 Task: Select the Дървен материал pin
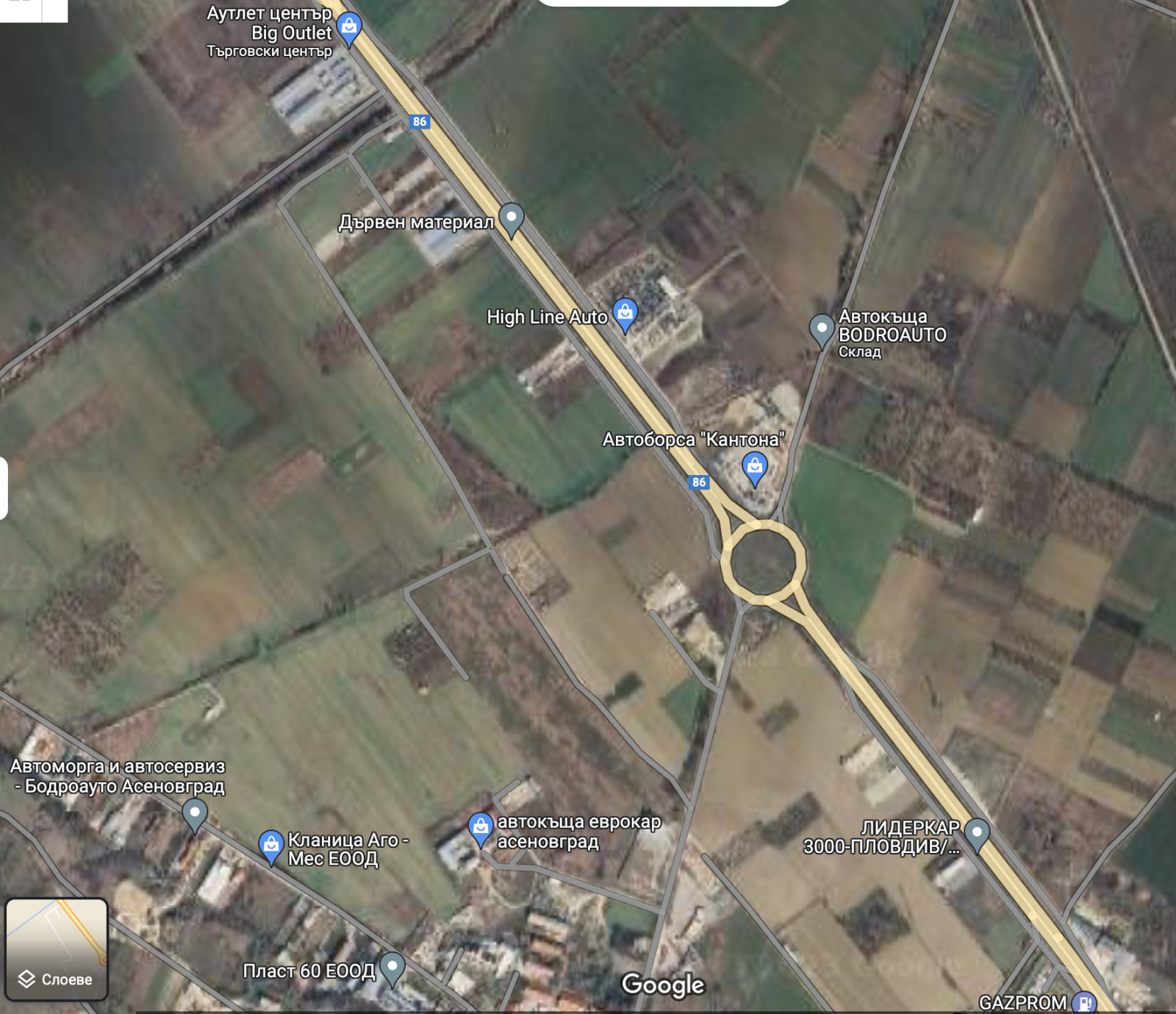coord(511,218)
